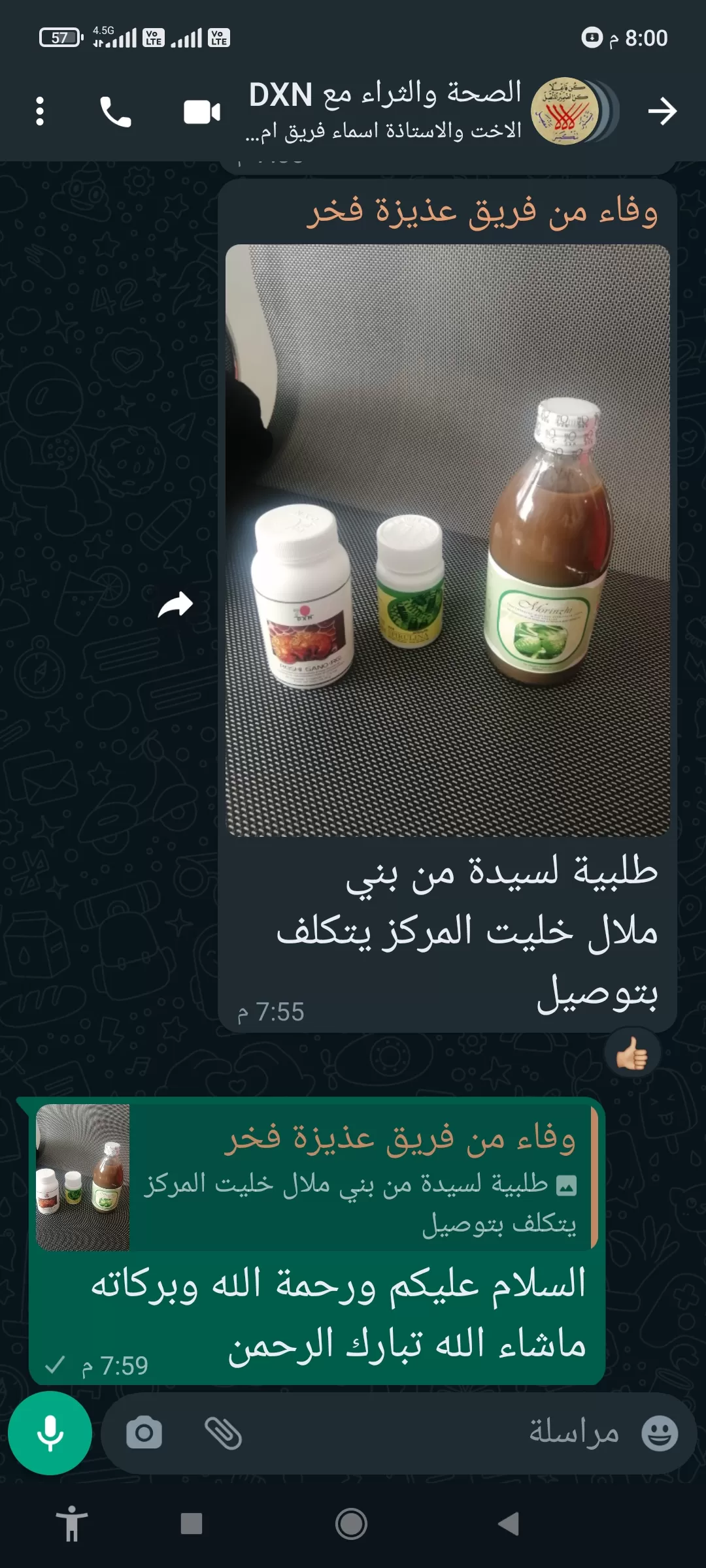Screen dimensions: 706x1568
Task: Tap the system home button
Action: [351, 1524]
